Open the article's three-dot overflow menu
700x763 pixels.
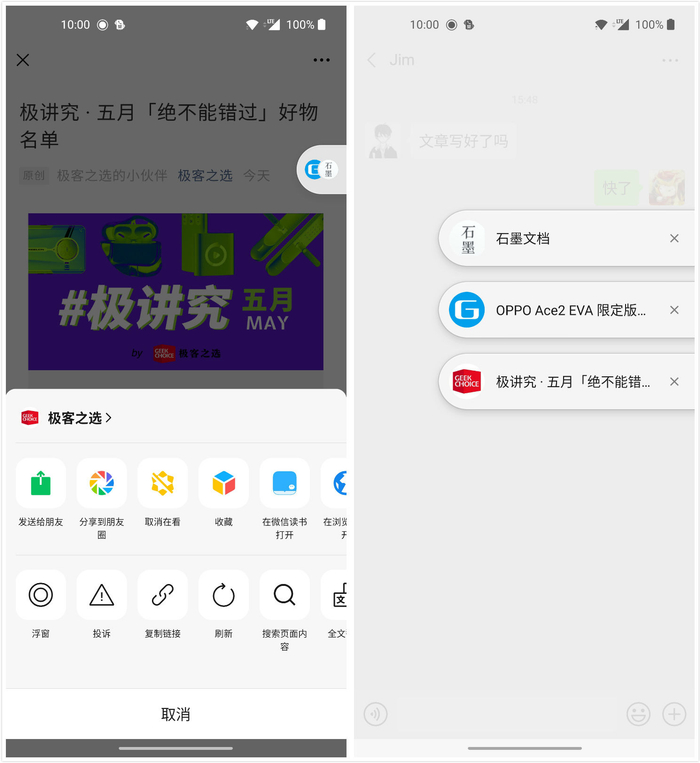[321, 60]
